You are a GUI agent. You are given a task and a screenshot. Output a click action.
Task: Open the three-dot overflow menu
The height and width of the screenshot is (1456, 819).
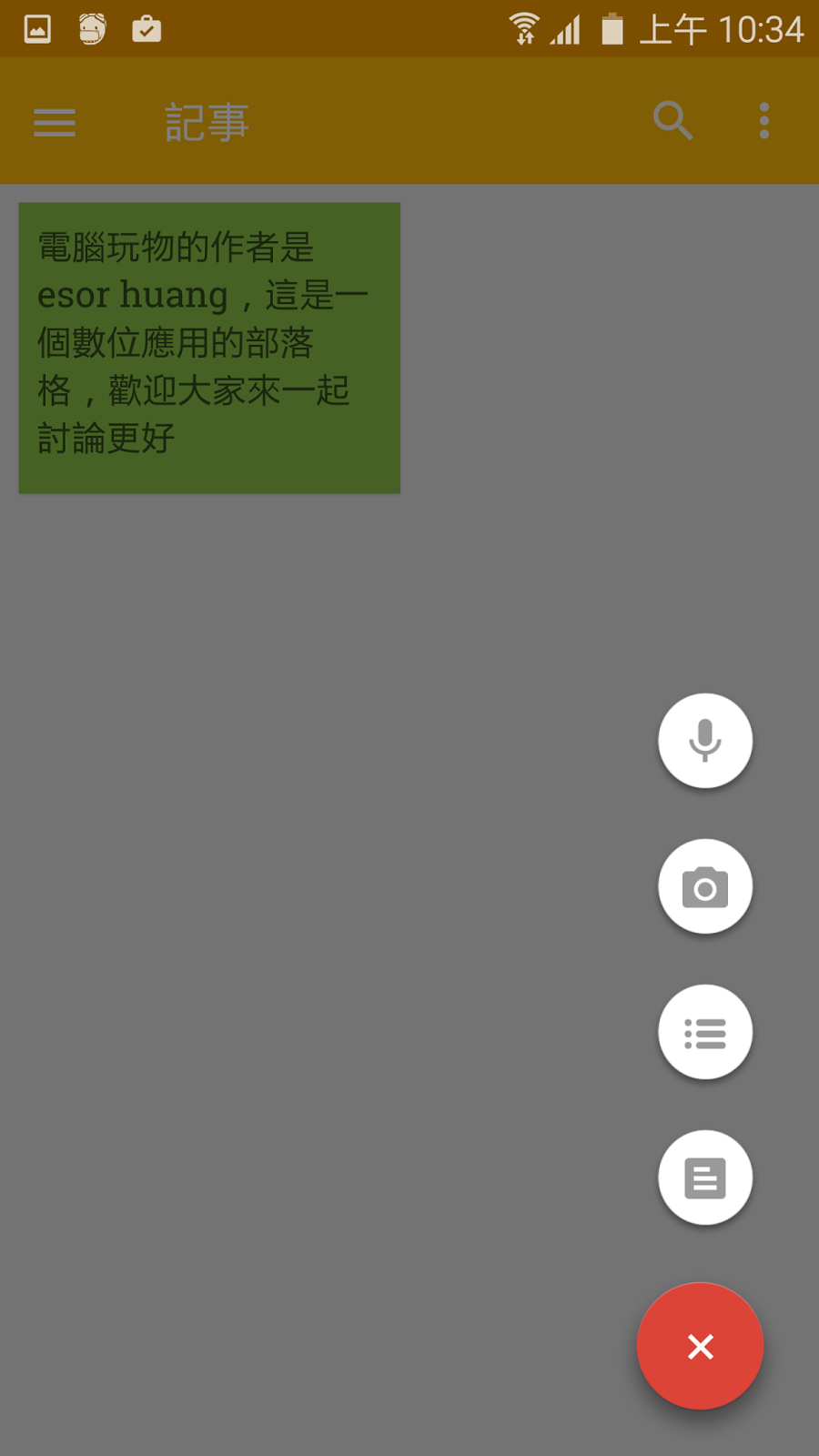pos(764,121)
